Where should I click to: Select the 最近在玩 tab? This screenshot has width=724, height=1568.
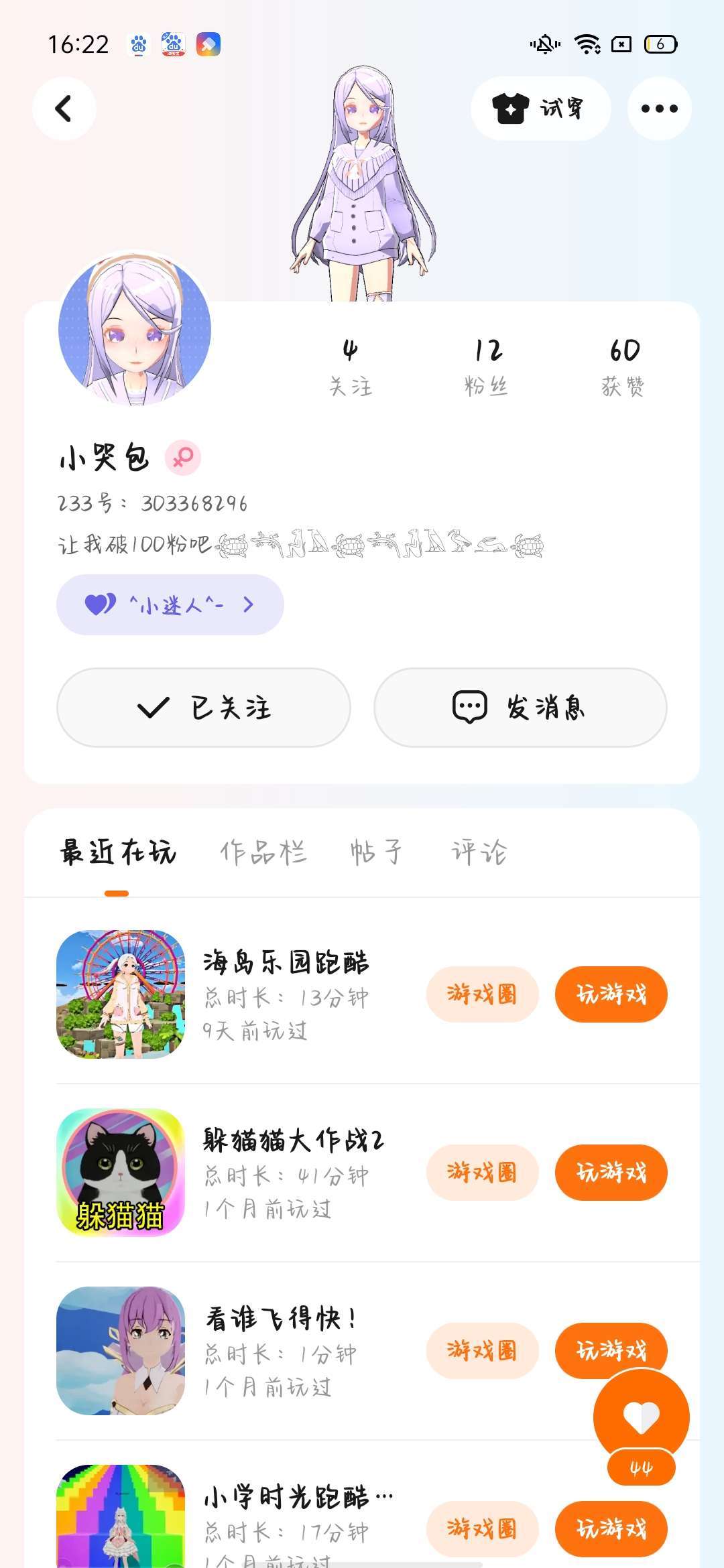(118, 852)
